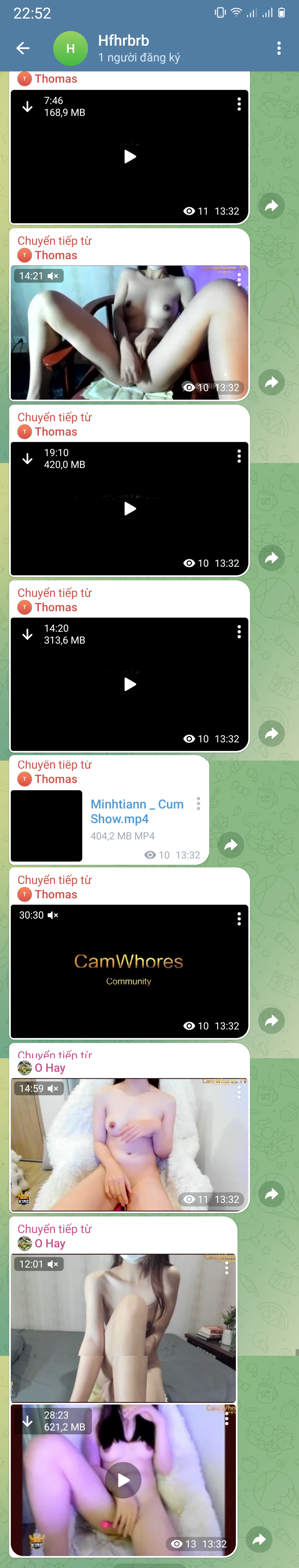
Task: Open forwarded sender Thomas on 14:21 video
Action: click(x=55, y=255)
